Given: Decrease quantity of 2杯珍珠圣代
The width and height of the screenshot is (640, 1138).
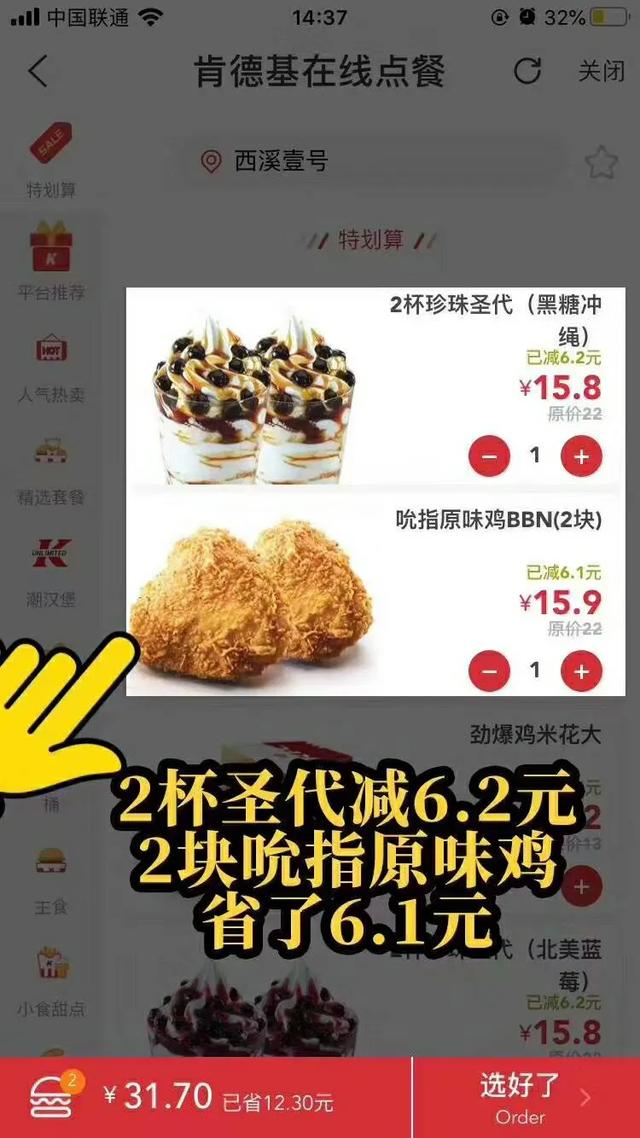Looking at the screenshot, I should (x=489, y=457).
